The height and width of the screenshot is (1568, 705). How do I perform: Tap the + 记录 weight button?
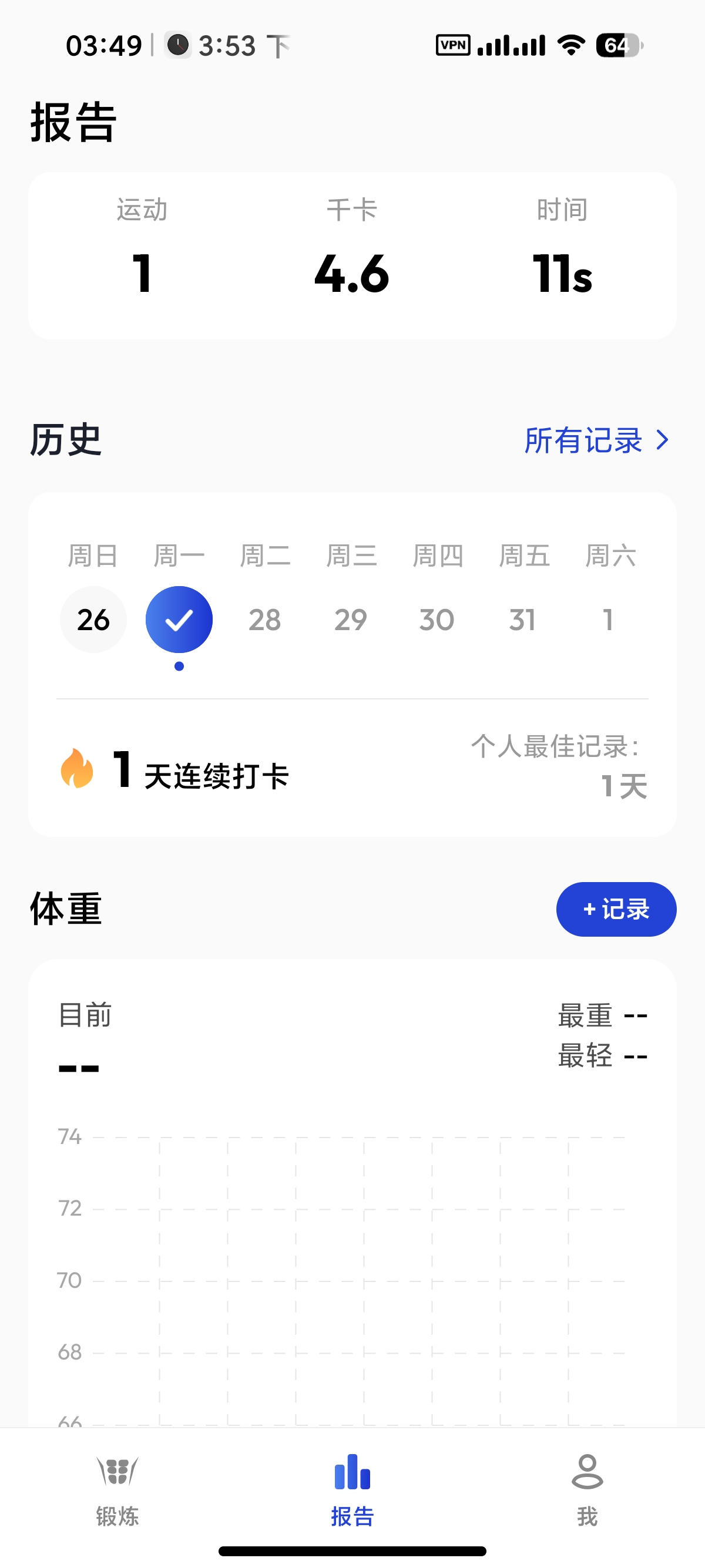[616, 909]
